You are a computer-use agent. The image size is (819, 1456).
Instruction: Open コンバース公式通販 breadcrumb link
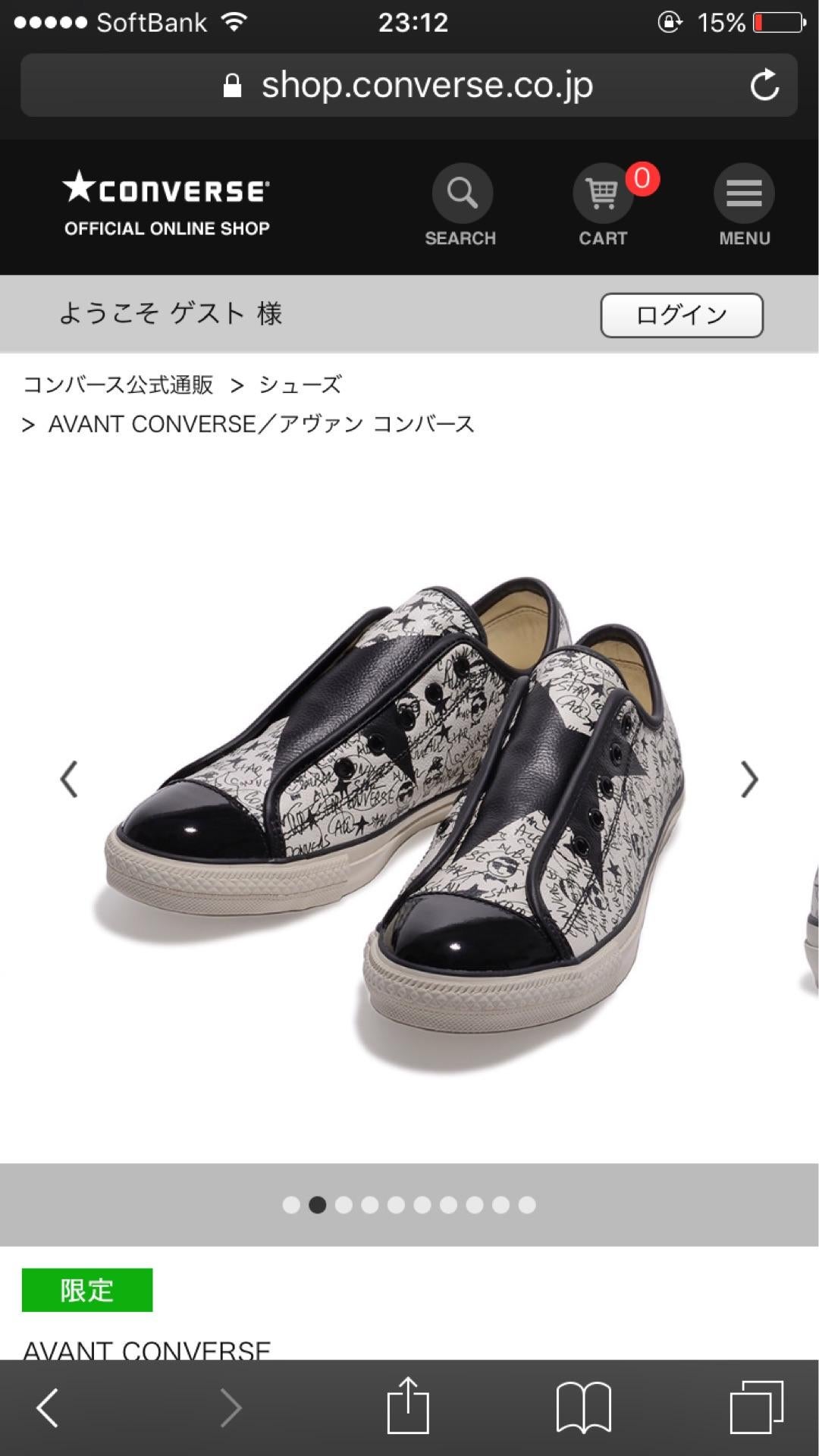click(x=118, y=384)
